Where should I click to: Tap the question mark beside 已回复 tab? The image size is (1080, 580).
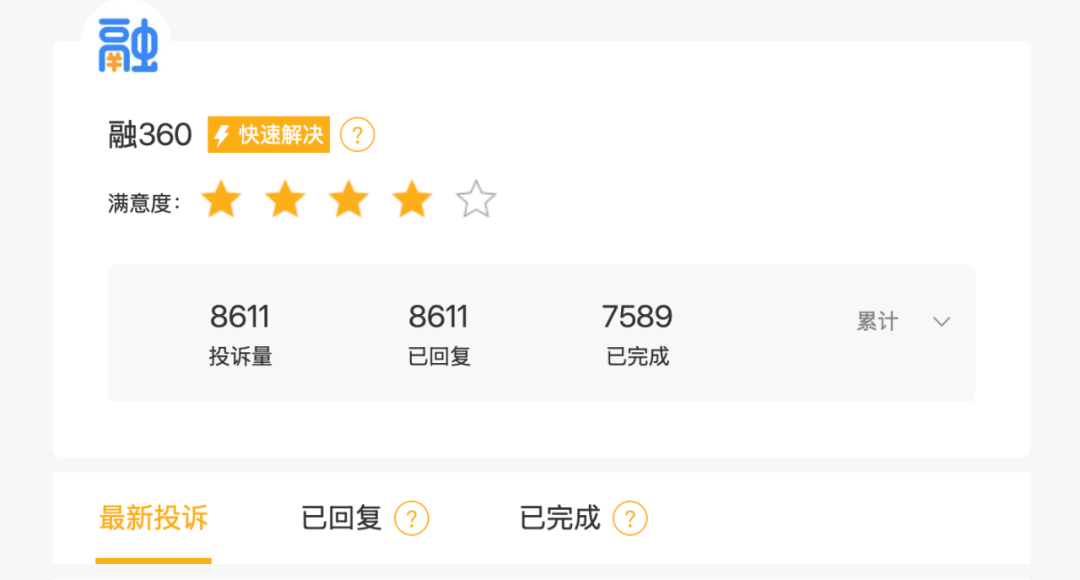[x=411, y=519]
